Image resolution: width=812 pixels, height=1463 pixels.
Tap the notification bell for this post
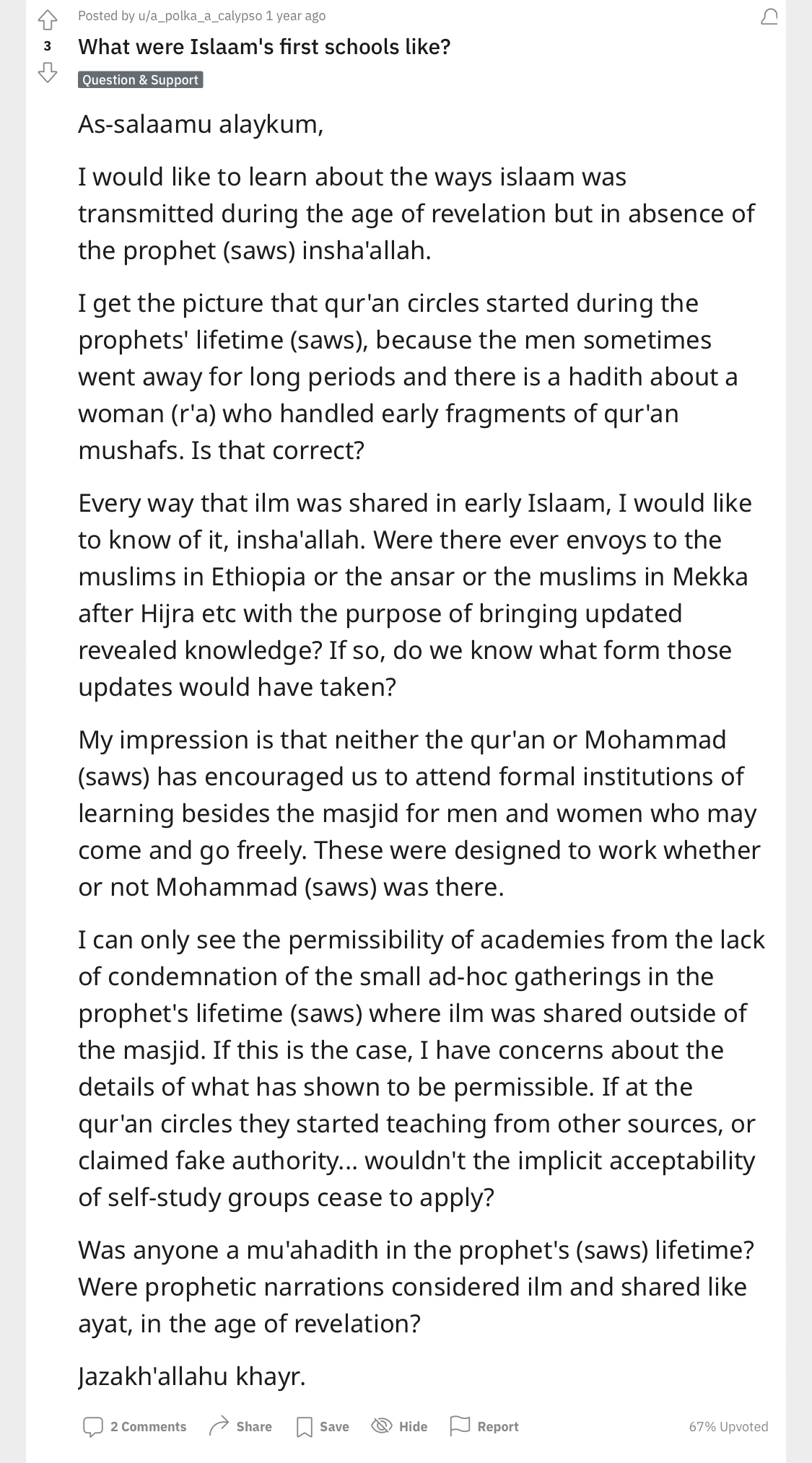click(769, 17)
